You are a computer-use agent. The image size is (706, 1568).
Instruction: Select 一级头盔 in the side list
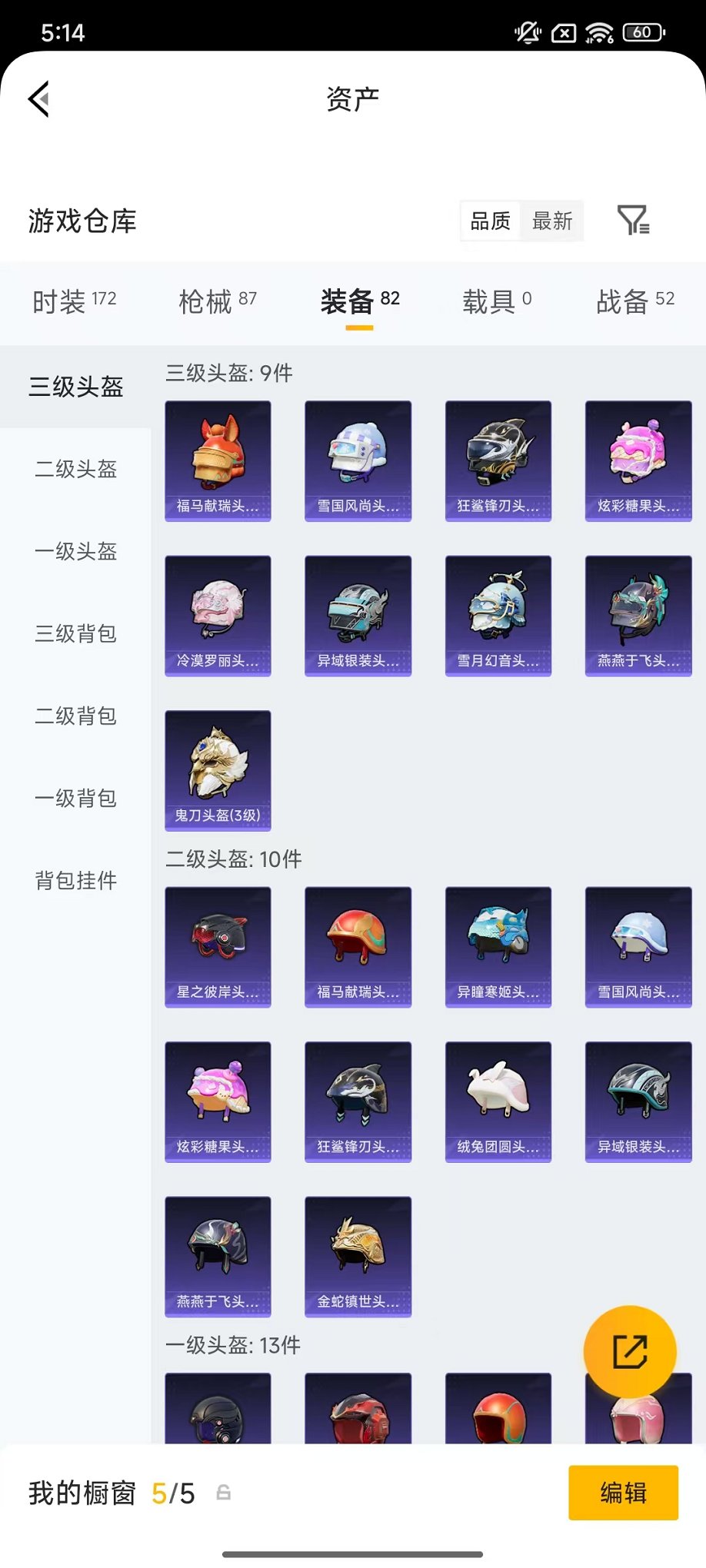pyautogui.click(x=75, y=551)
